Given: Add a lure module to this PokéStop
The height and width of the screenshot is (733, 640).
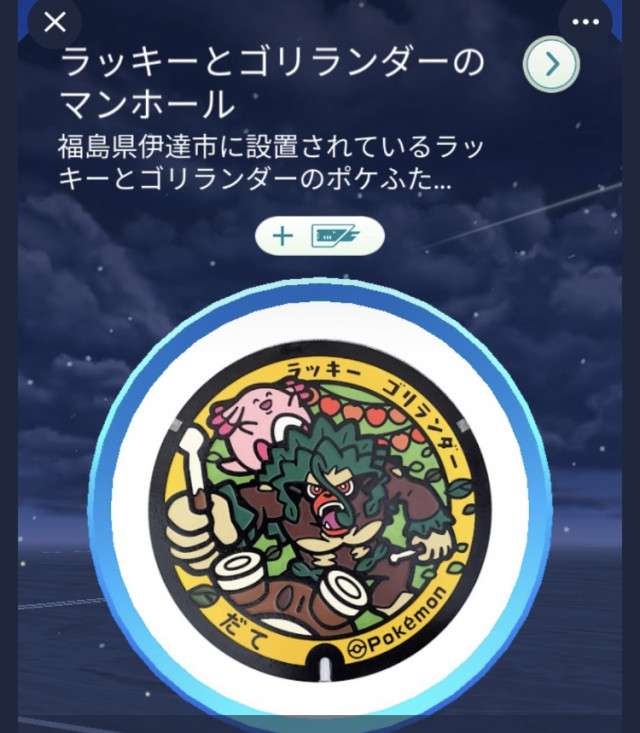Looking at the screenshot, I should tap(319, 236).
